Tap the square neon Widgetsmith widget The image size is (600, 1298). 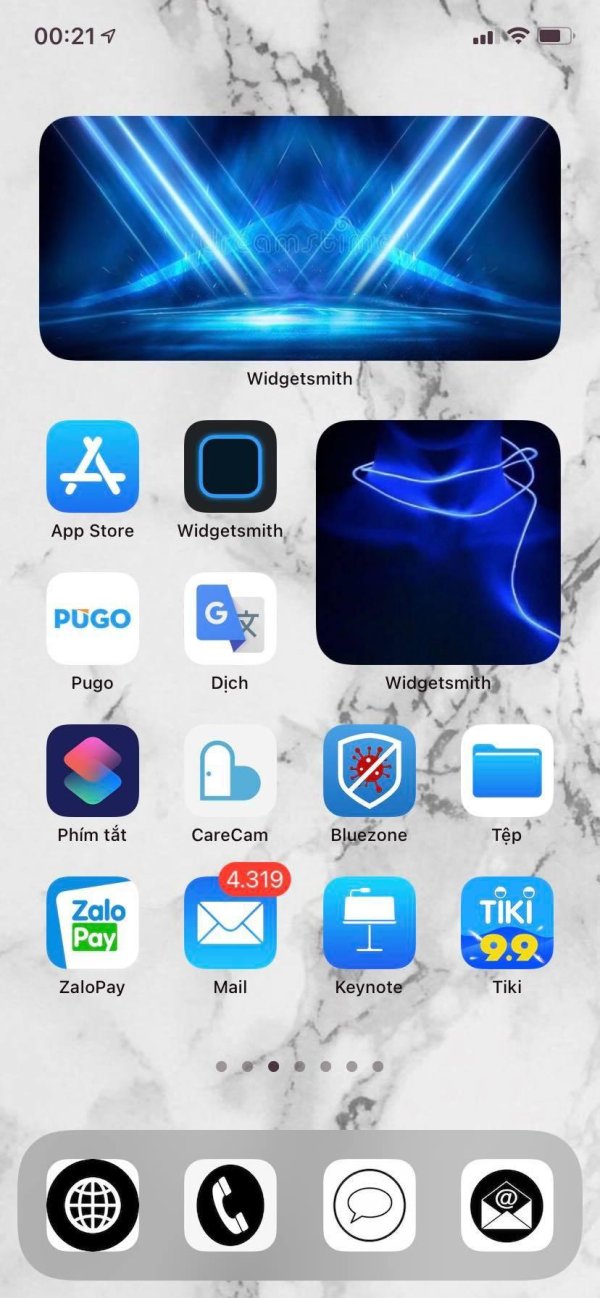438,542
